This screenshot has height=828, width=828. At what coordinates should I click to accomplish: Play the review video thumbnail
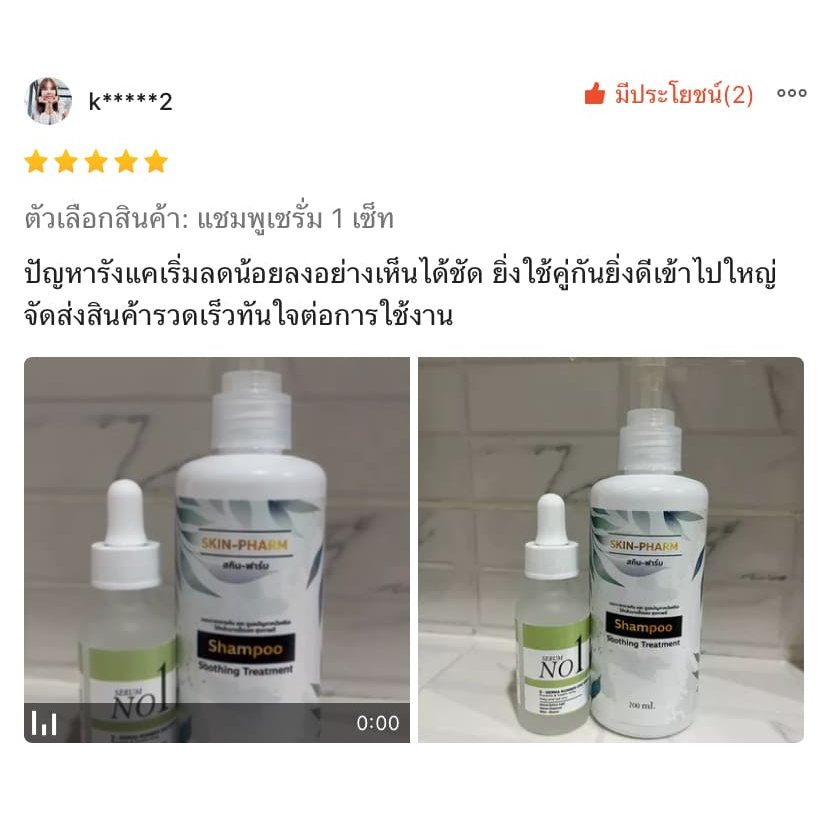click(217, 550)
